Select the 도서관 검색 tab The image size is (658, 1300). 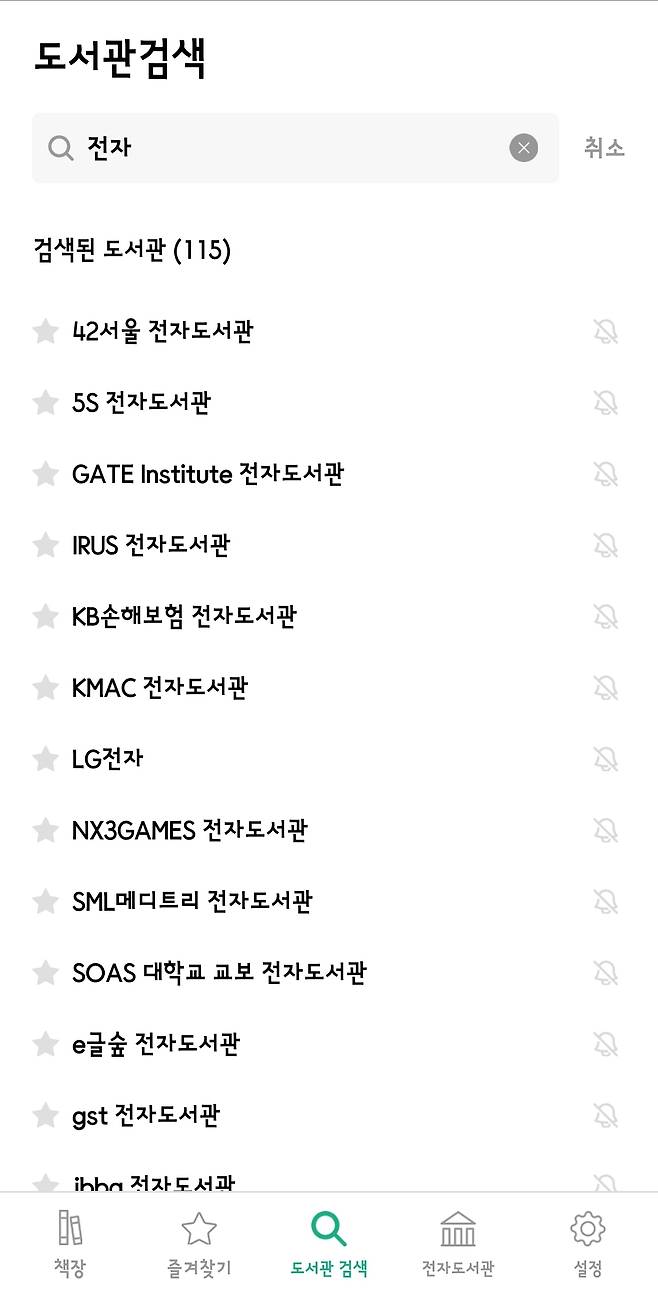click(329, 1243)
